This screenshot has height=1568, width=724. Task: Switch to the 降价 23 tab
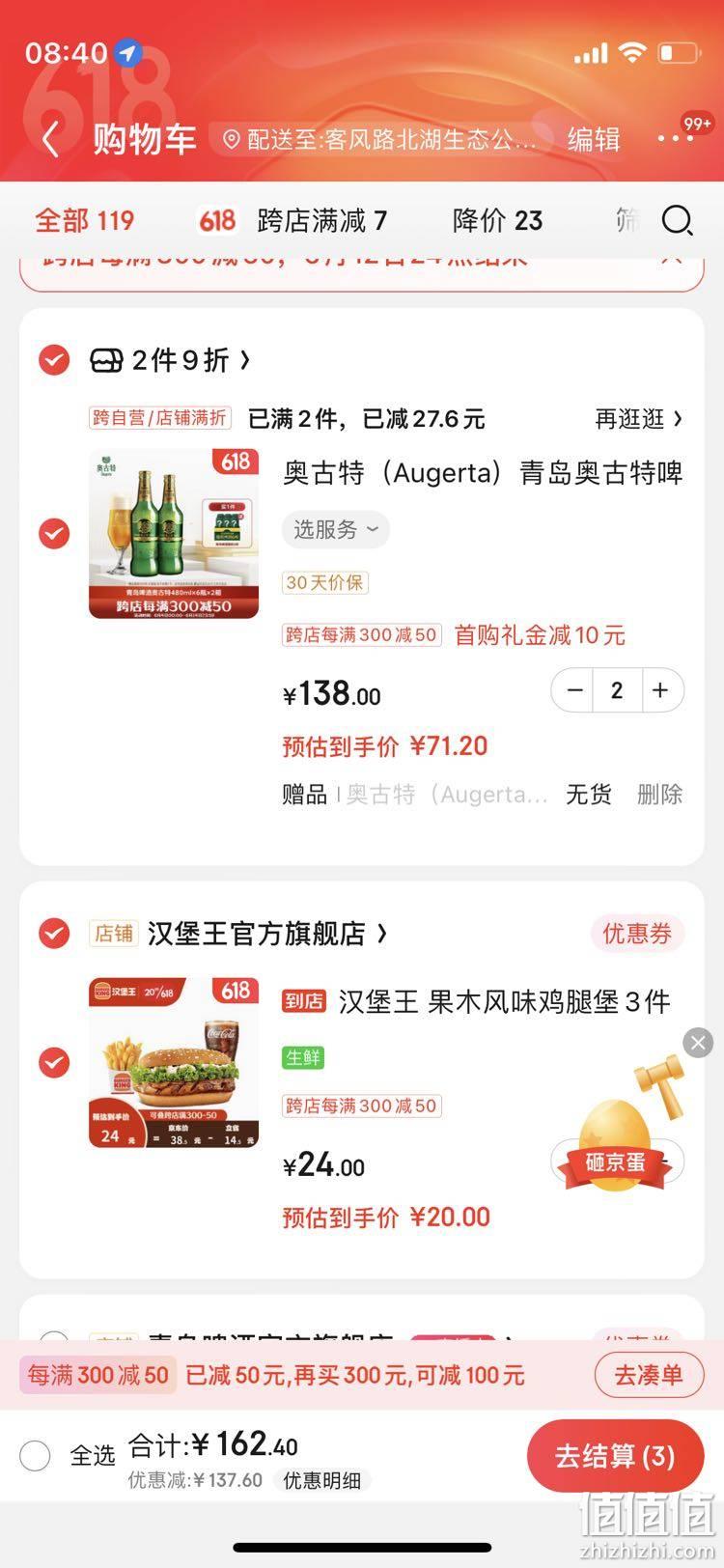tap(498, 220)
